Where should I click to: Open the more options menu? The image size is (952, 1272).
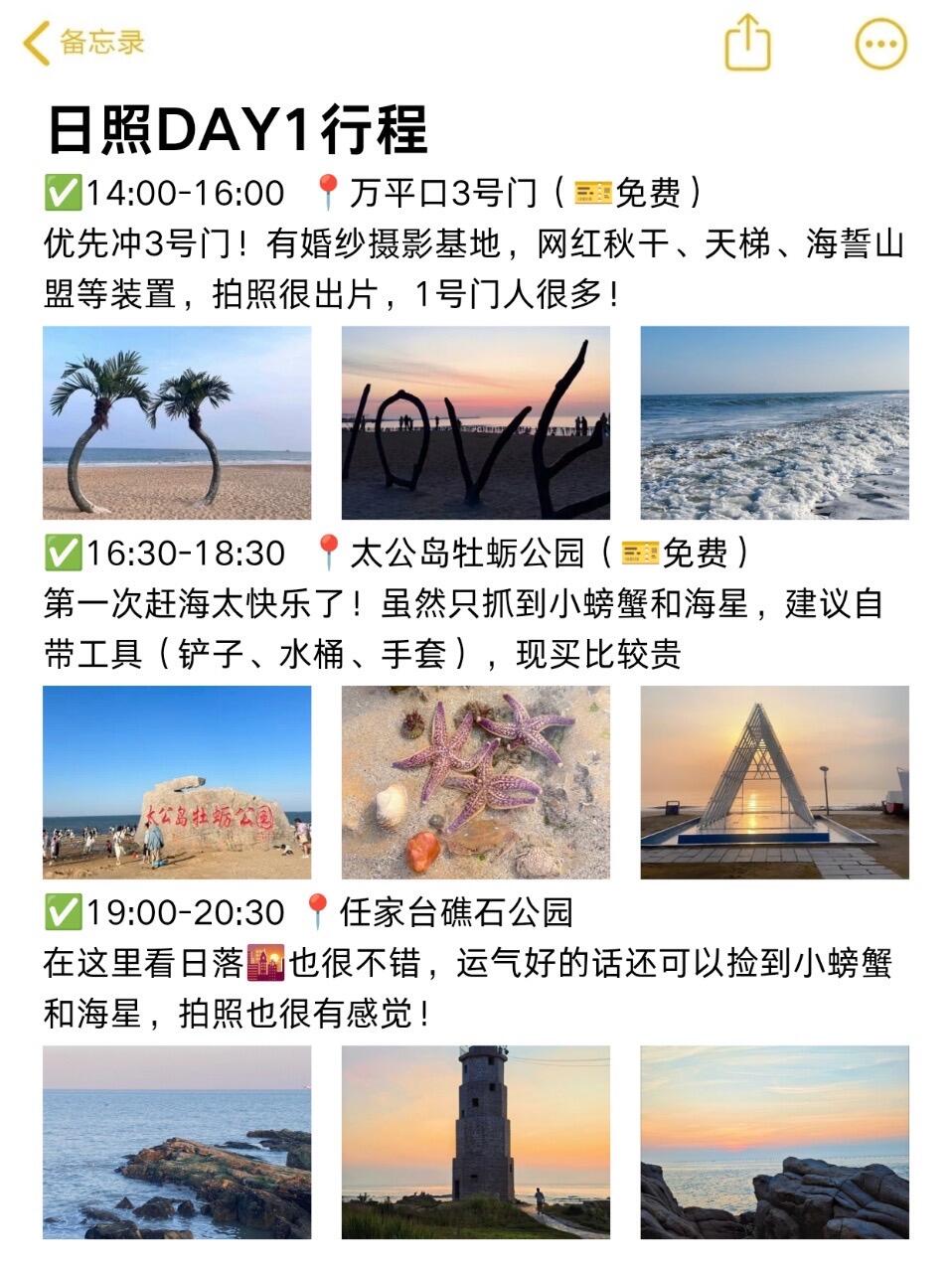pos(880,44)
